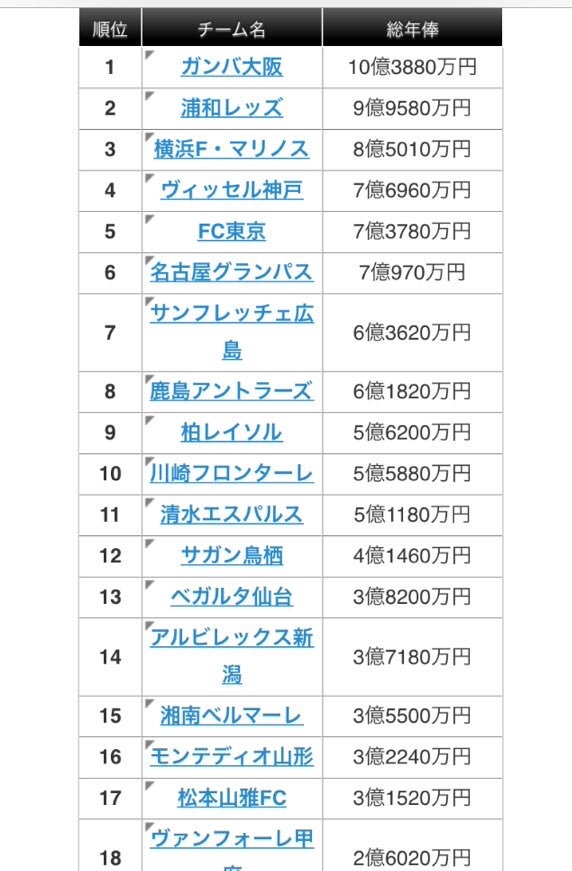Tap the サガン鳥栖 link
The image size is (572, 871).
[x=232, y=555]
